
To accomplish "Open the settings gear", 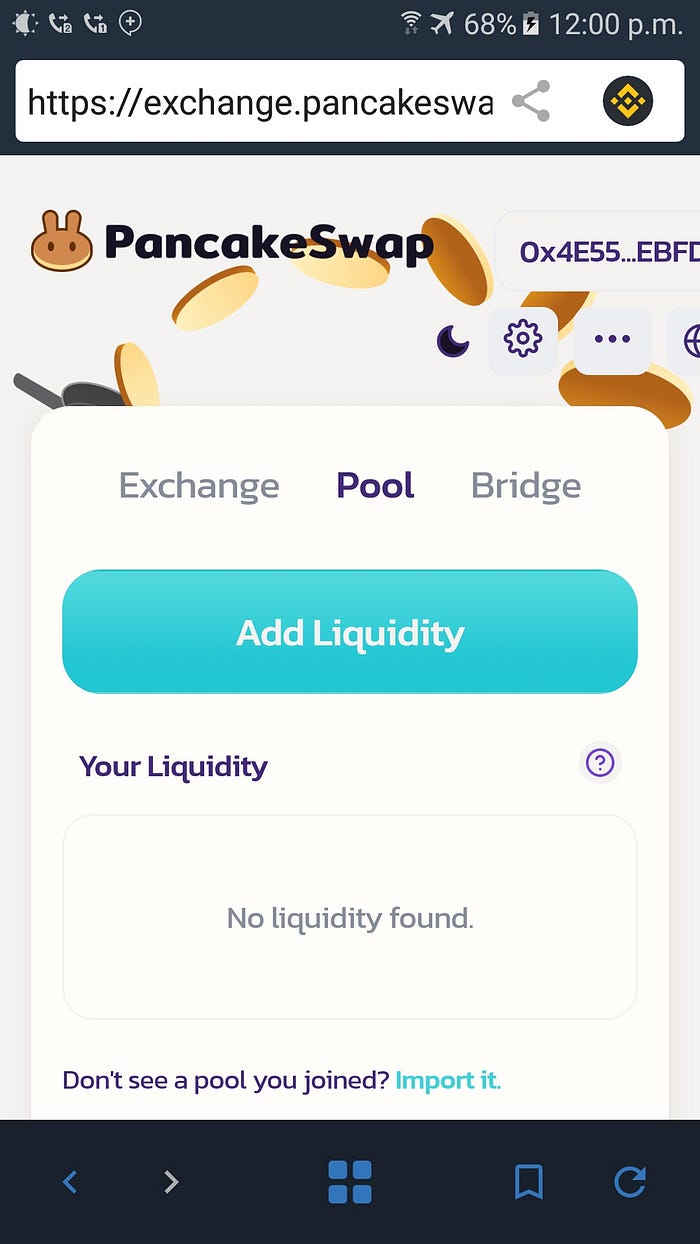I will 522,340.
